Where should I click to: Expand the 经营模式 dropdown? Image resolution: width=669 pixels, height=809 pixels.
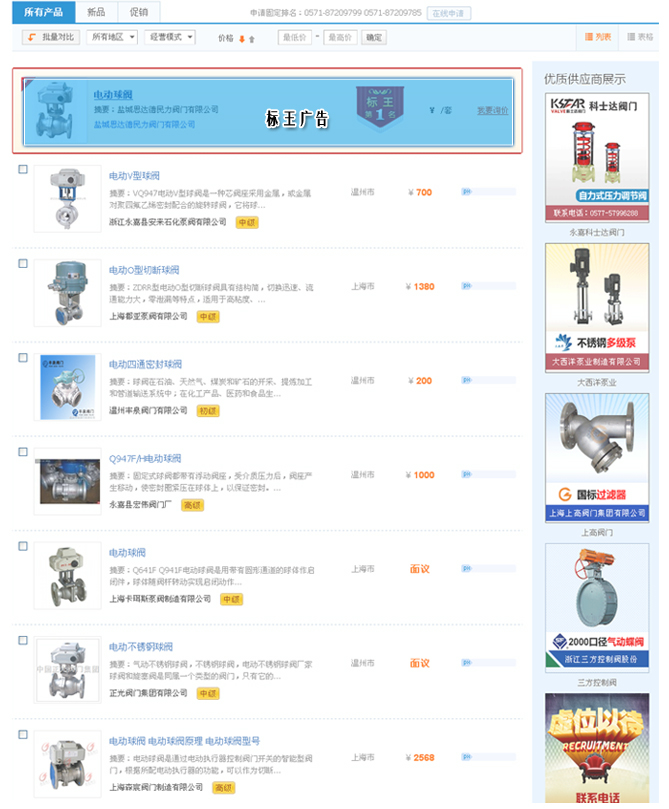[171, 37]
